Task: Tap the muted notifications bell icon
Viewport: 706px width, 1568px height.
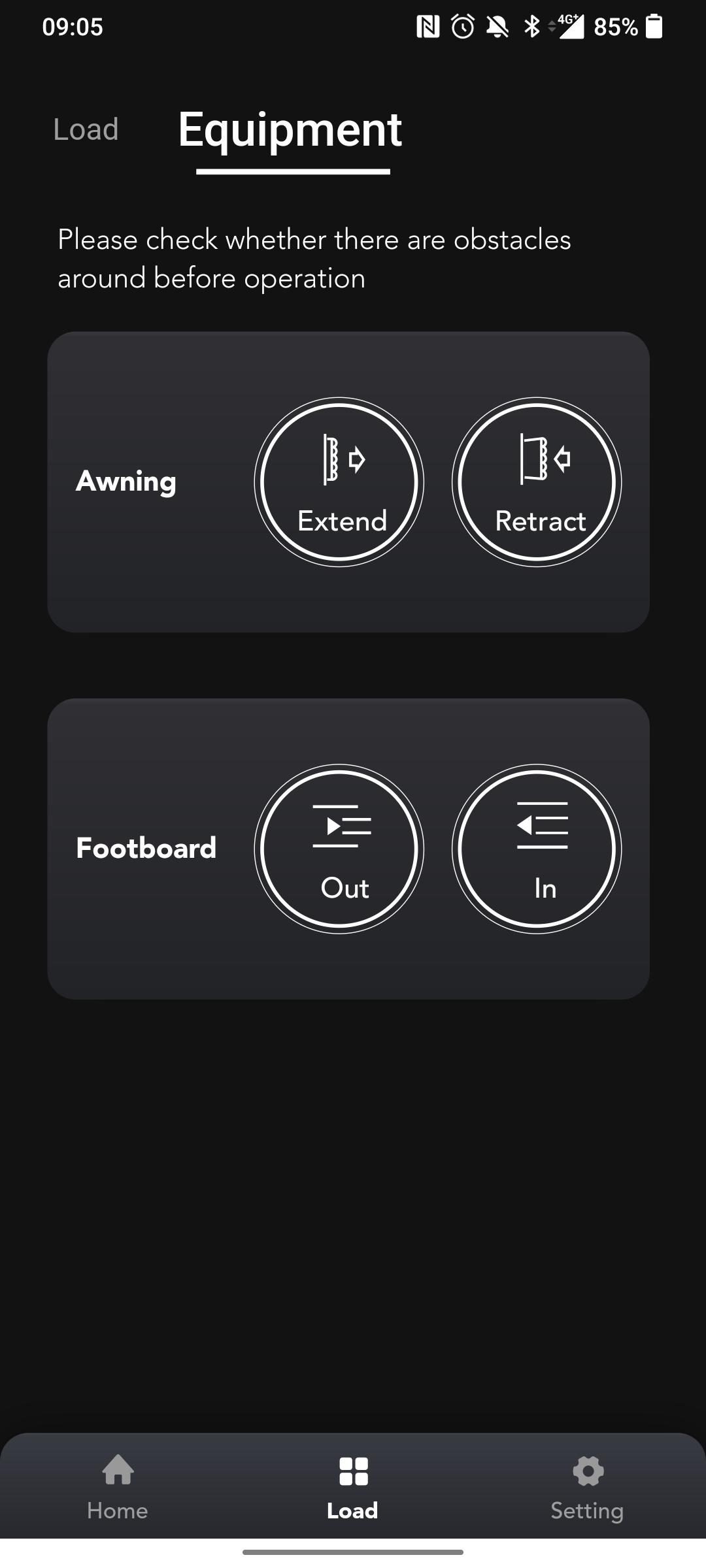Action: click(497, 26)
